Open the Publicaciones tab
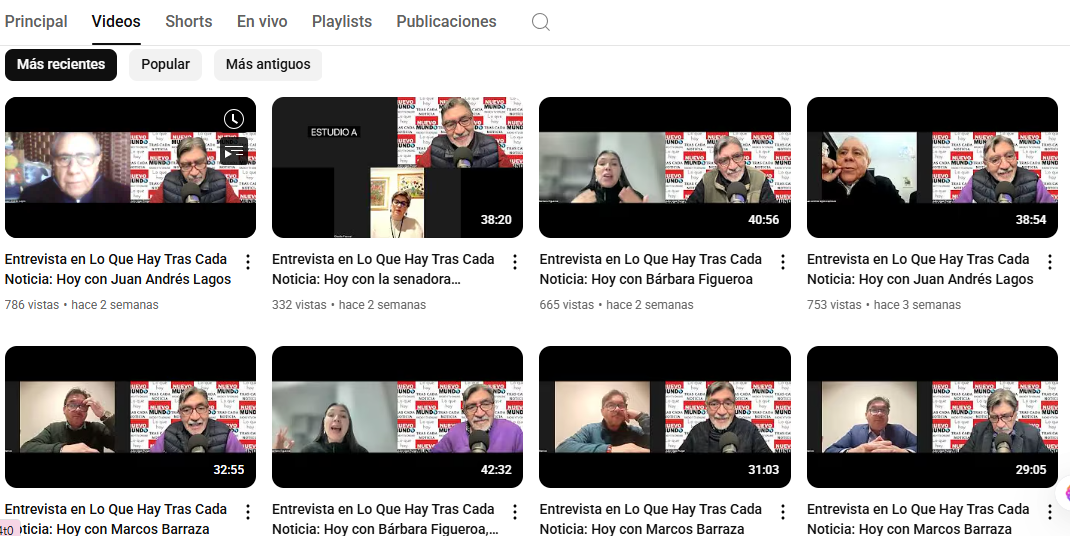Viewport: 1070px width, 536px height. (446, 22)
